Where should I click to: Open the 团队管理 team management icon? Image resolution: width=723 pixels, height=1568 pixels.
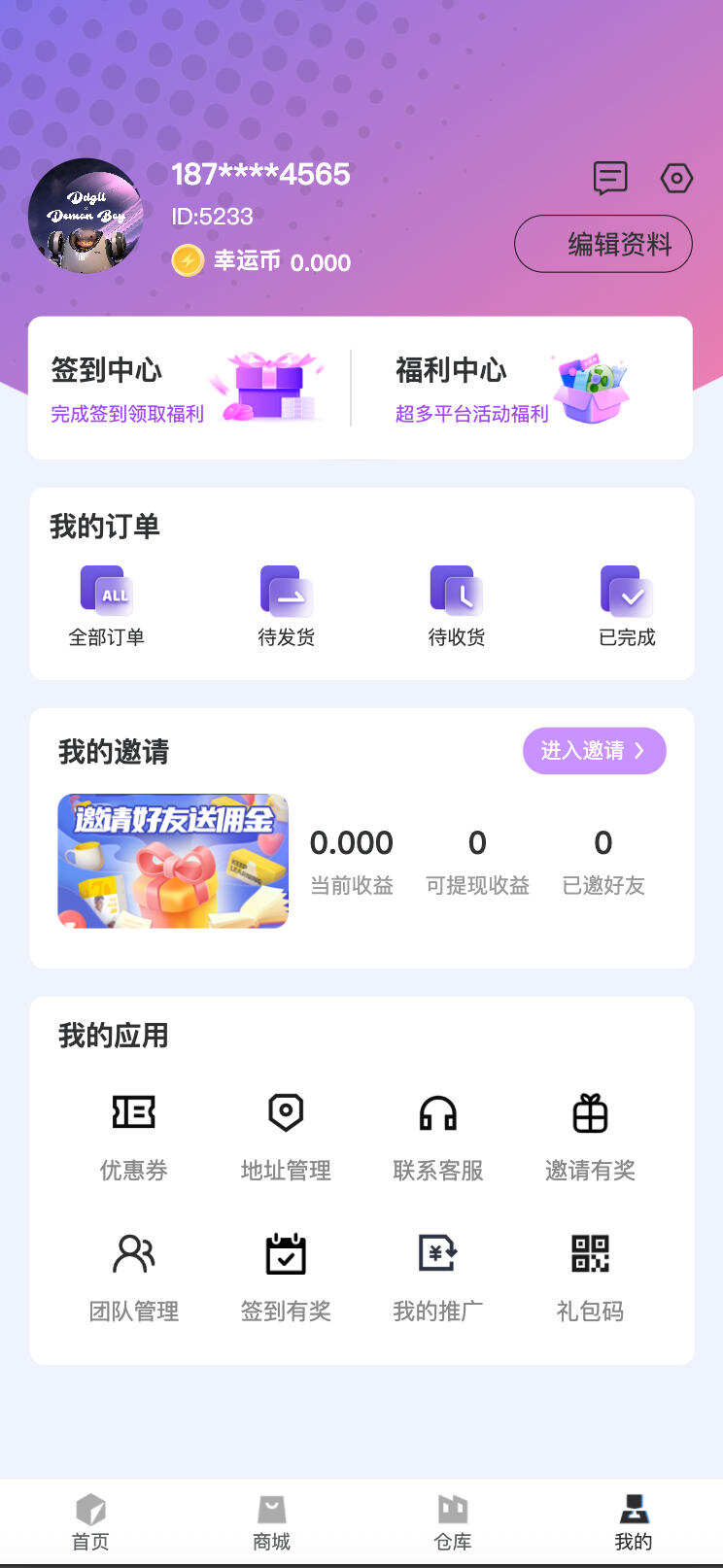tap(134, 1254)
